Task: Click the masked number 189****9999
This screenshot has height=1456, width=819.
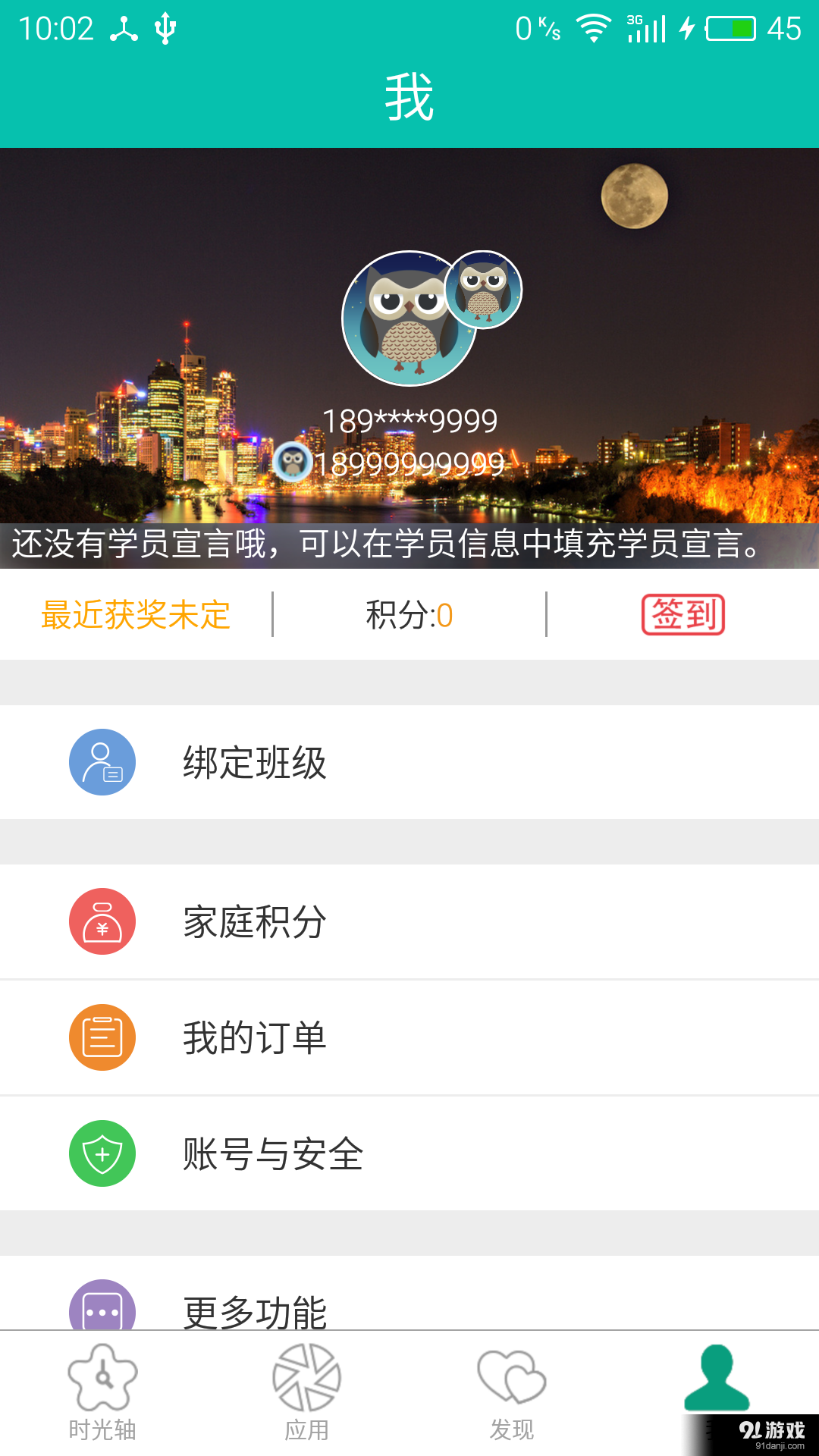Action: (409, 419)
